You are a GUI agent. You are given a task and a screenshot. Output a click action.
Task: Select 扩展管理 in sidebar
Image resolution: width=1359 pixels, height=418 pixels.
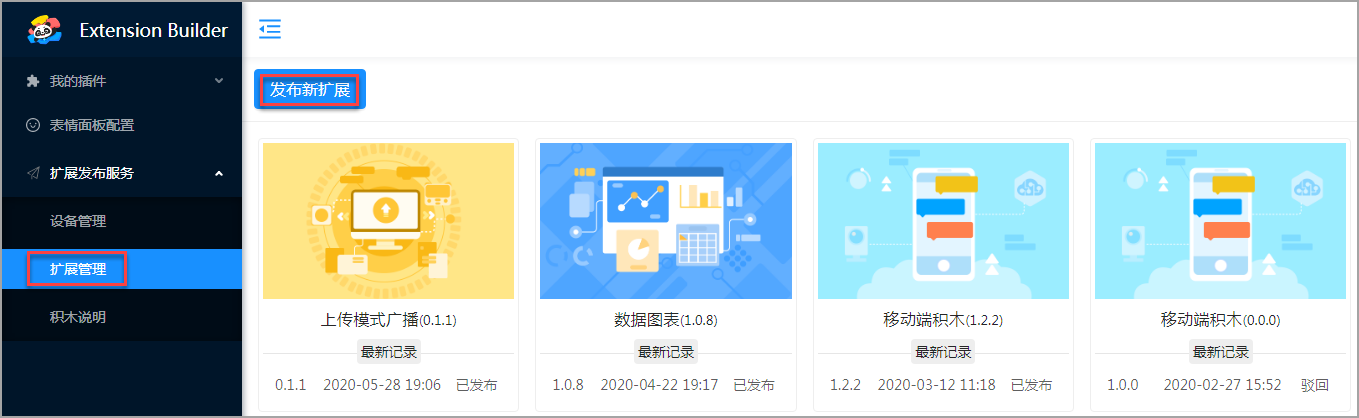pos(78,269)
